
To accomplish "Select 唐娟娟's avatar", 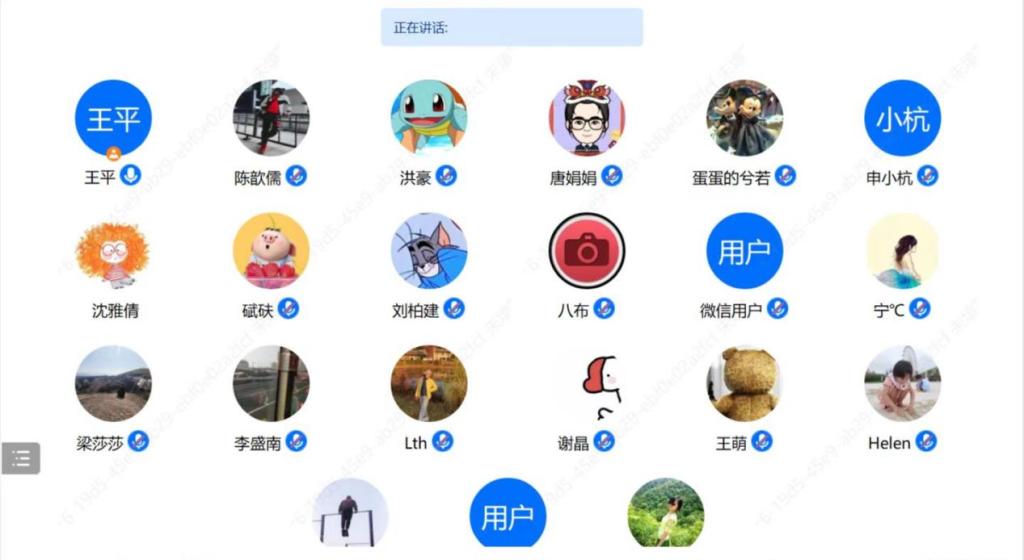I will [x=587, y=118].
